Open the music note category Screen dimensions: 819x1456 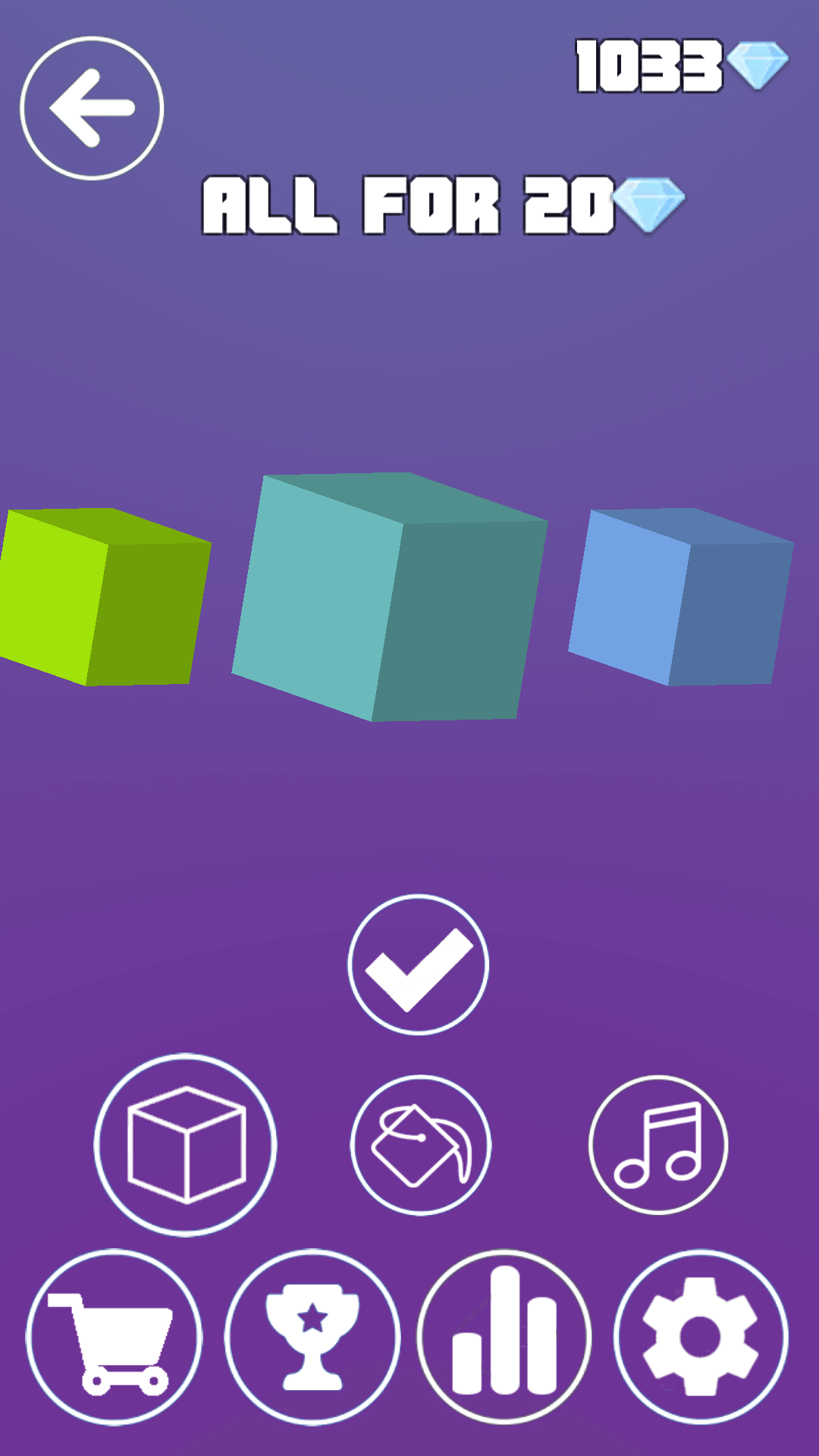658,1145
